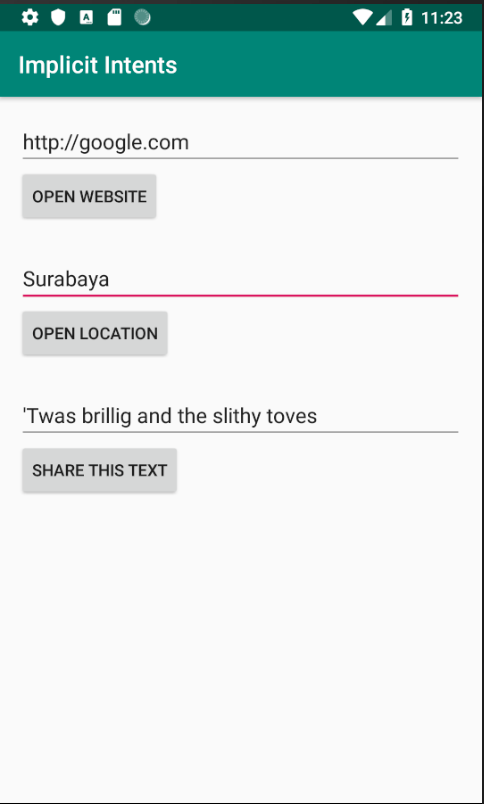Focus the Surabaya location field

tap(240, 279)
